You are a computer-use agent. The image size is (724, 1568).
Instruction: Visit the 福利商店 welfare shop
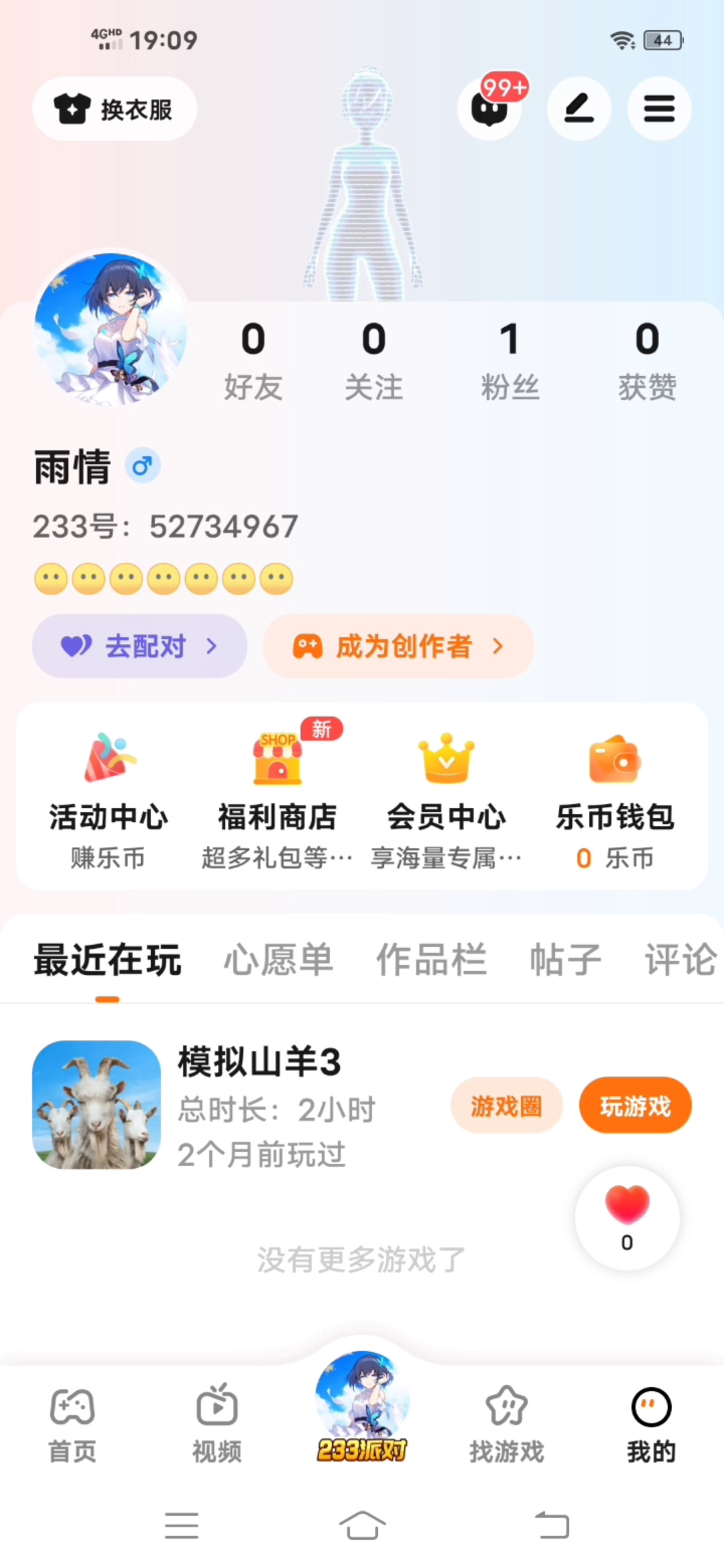tap(277, 797)
